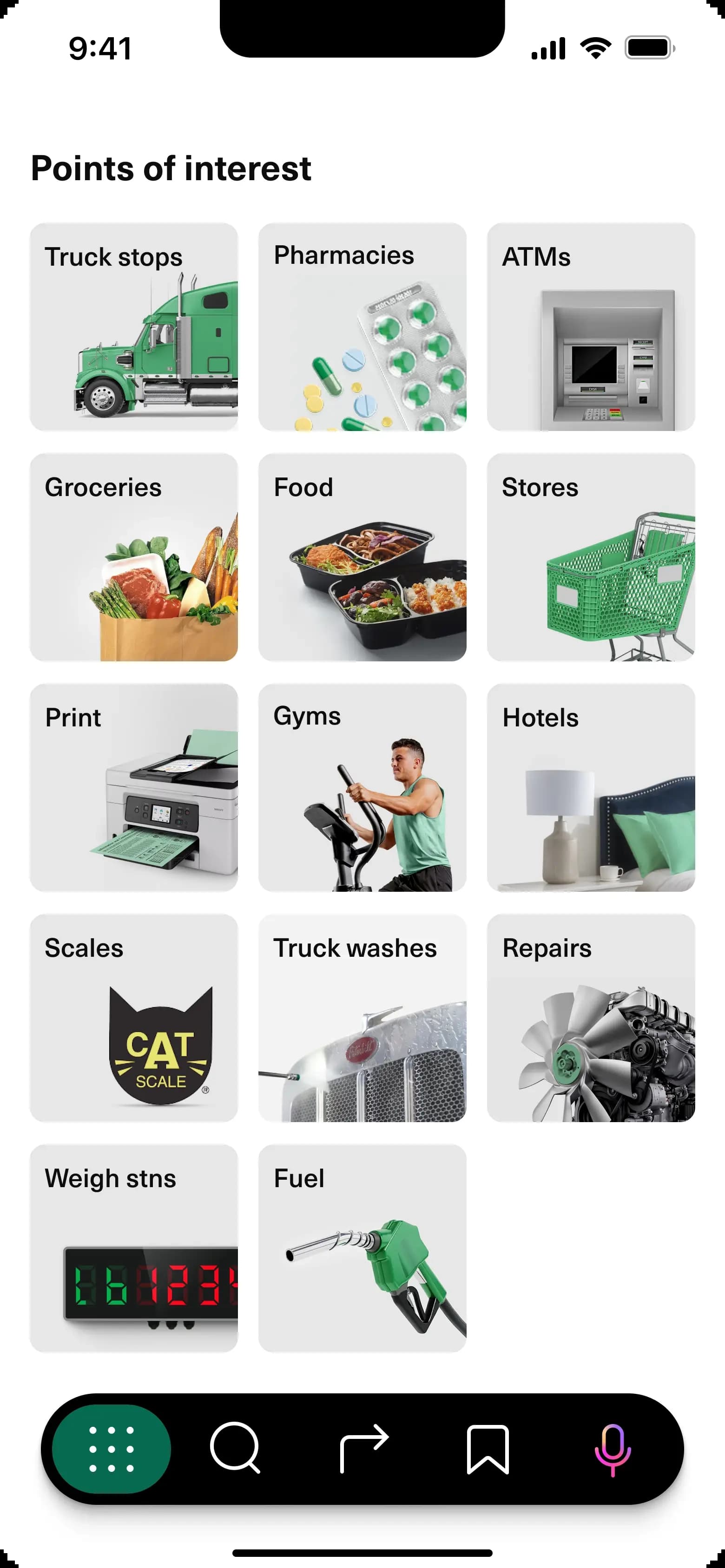The image size is (725, 1568).
Task: Select the Scales tile
Action: tap(133, 1018)
